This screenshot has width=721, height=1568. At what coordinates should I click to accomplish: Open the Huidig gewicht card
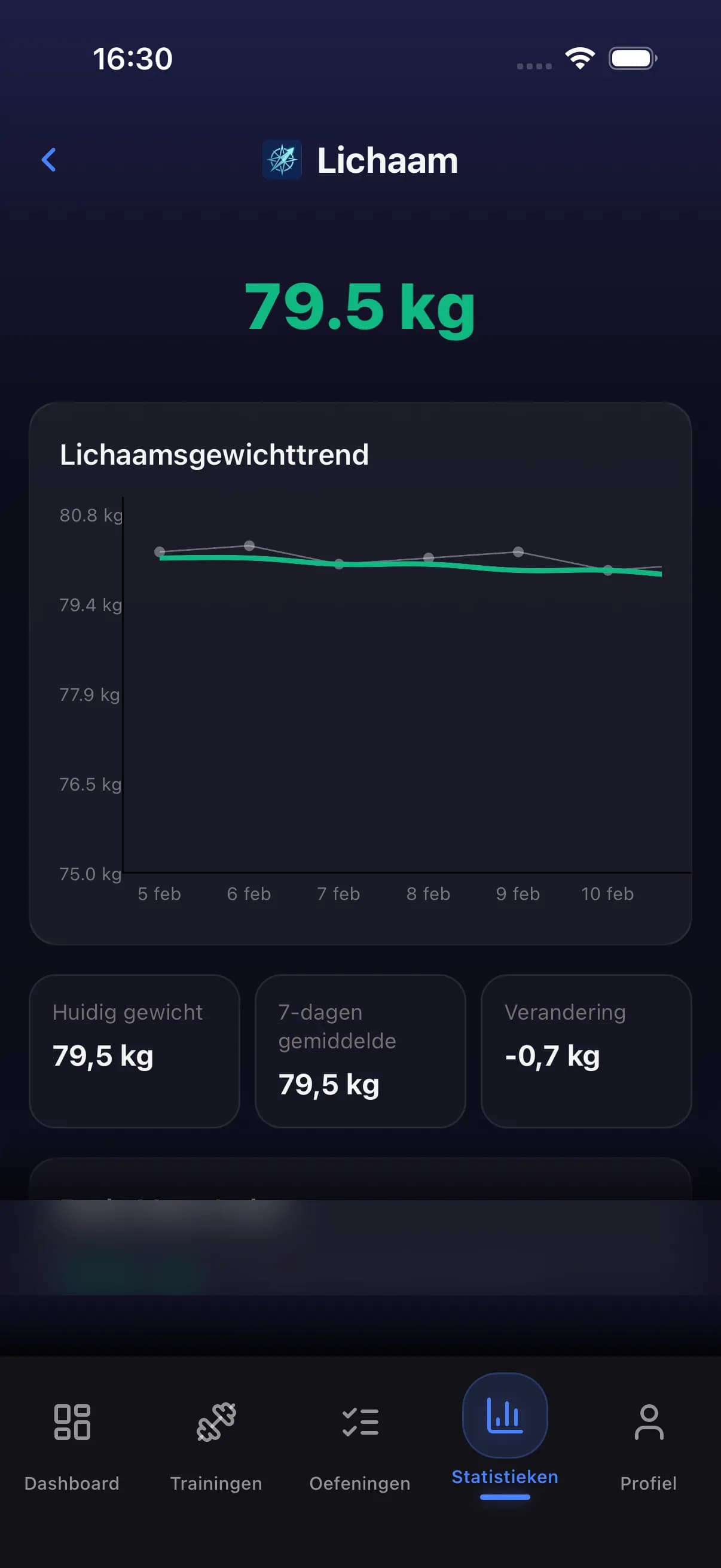134,1051
